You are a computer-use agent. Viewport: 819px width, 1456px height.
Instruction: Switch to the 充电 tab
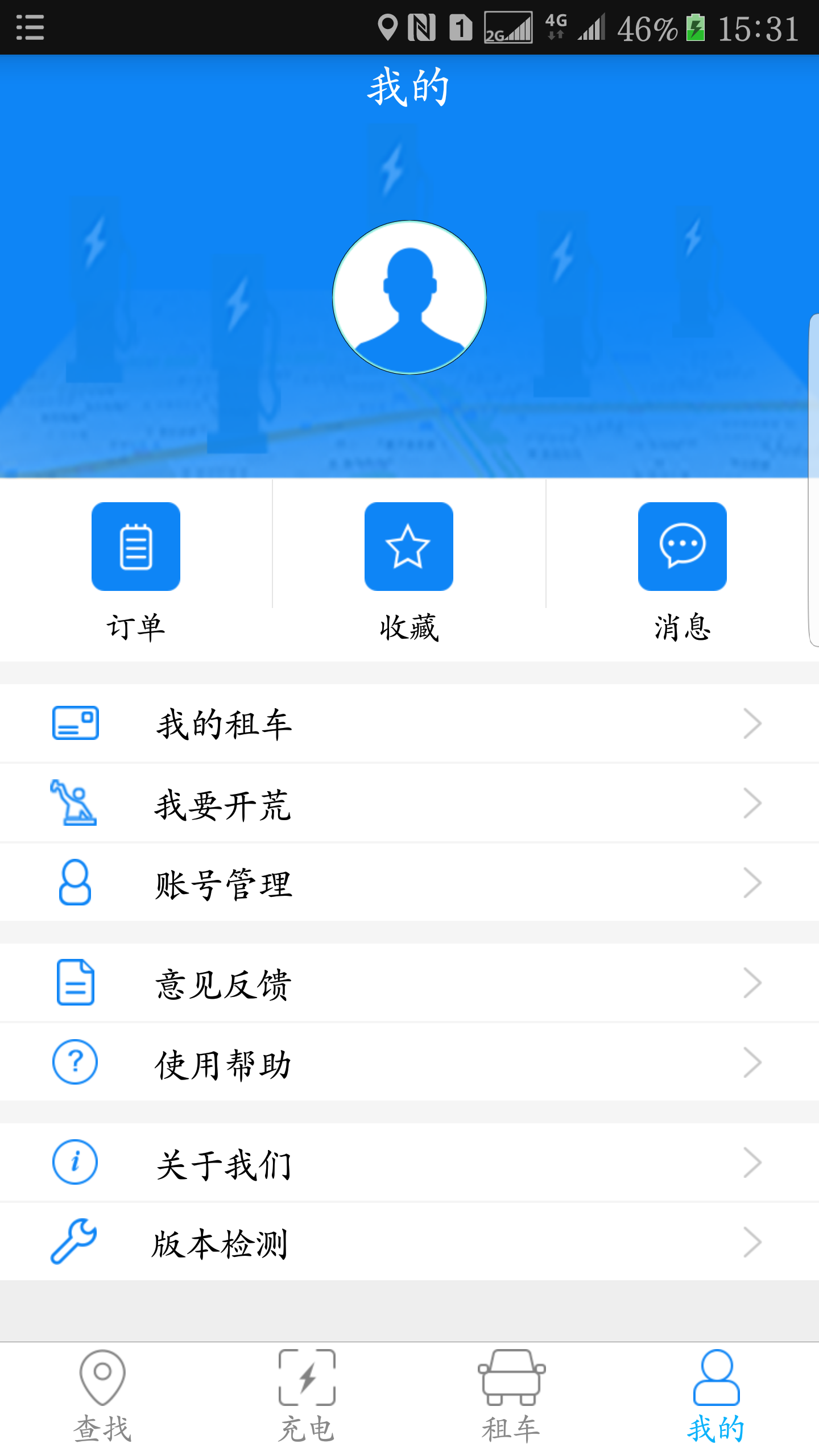tap(306, 1399)
